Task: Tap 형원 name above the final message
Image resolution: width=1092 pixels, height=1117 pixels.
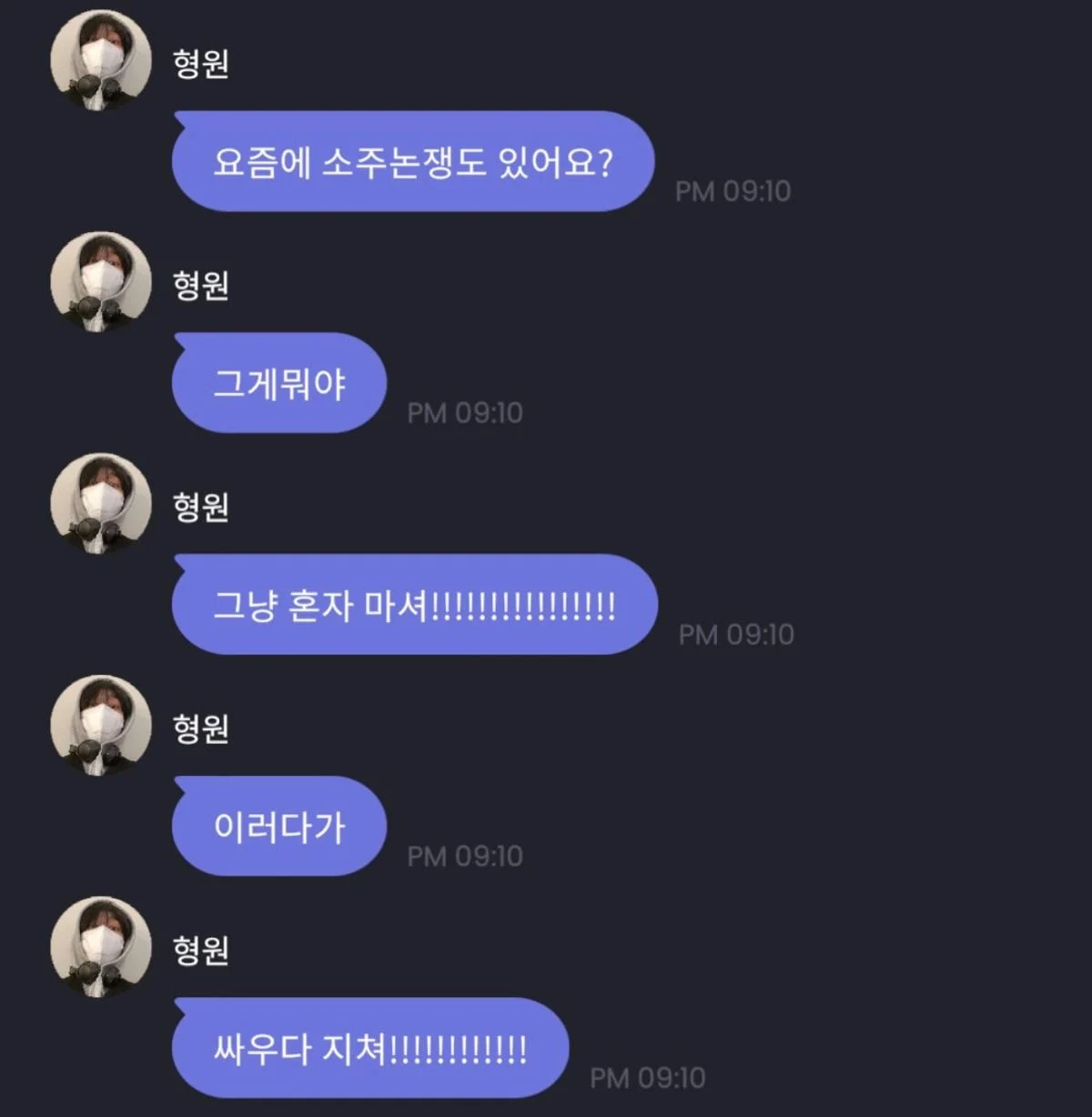Action: tap(200, 949)
